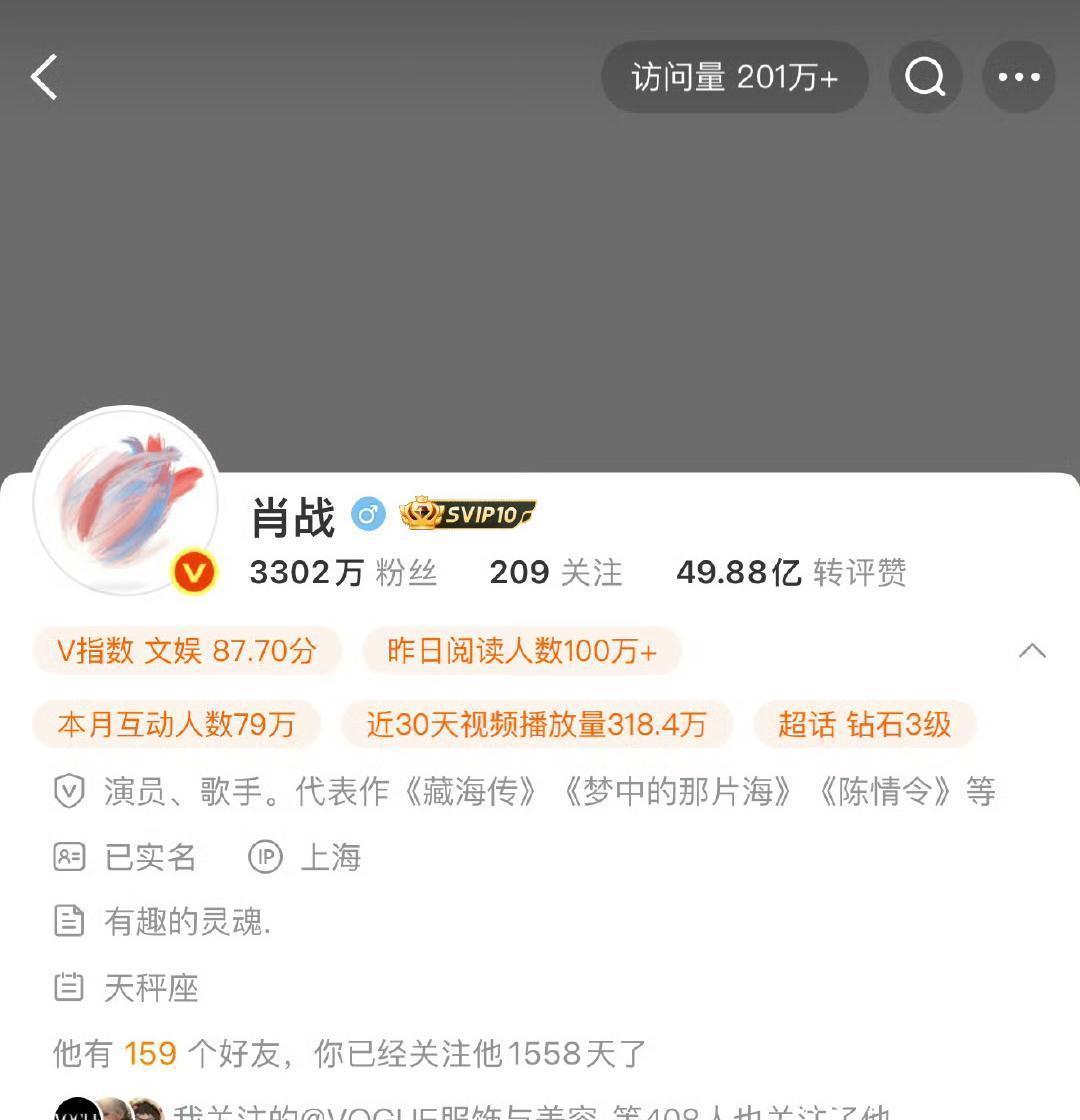Open the 超话 钻石3级 chip
The image size is (1080, 1120).
click(864, 724)
